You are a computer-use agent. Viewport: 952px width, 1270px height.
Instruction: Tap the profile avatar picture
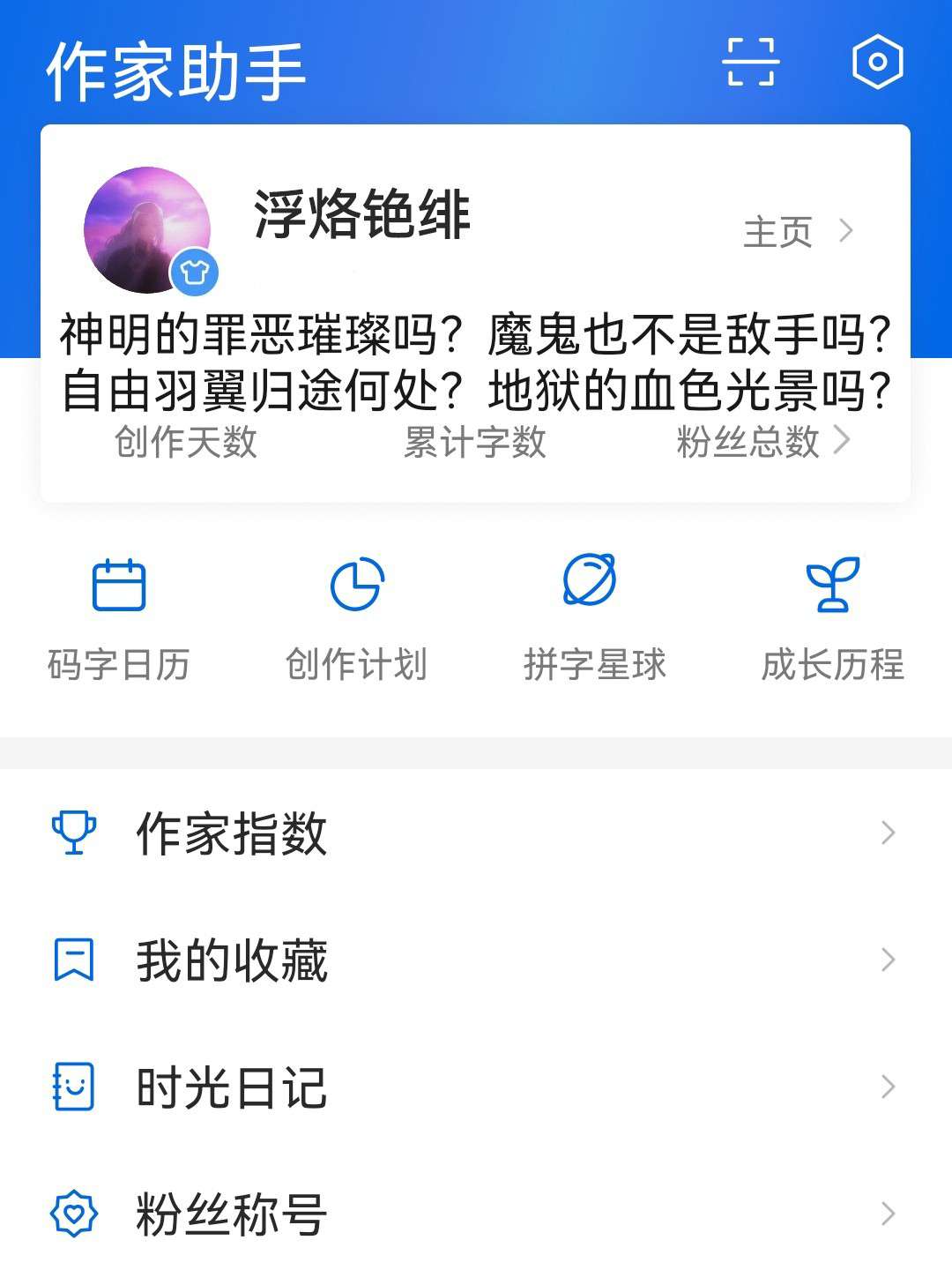147,229
